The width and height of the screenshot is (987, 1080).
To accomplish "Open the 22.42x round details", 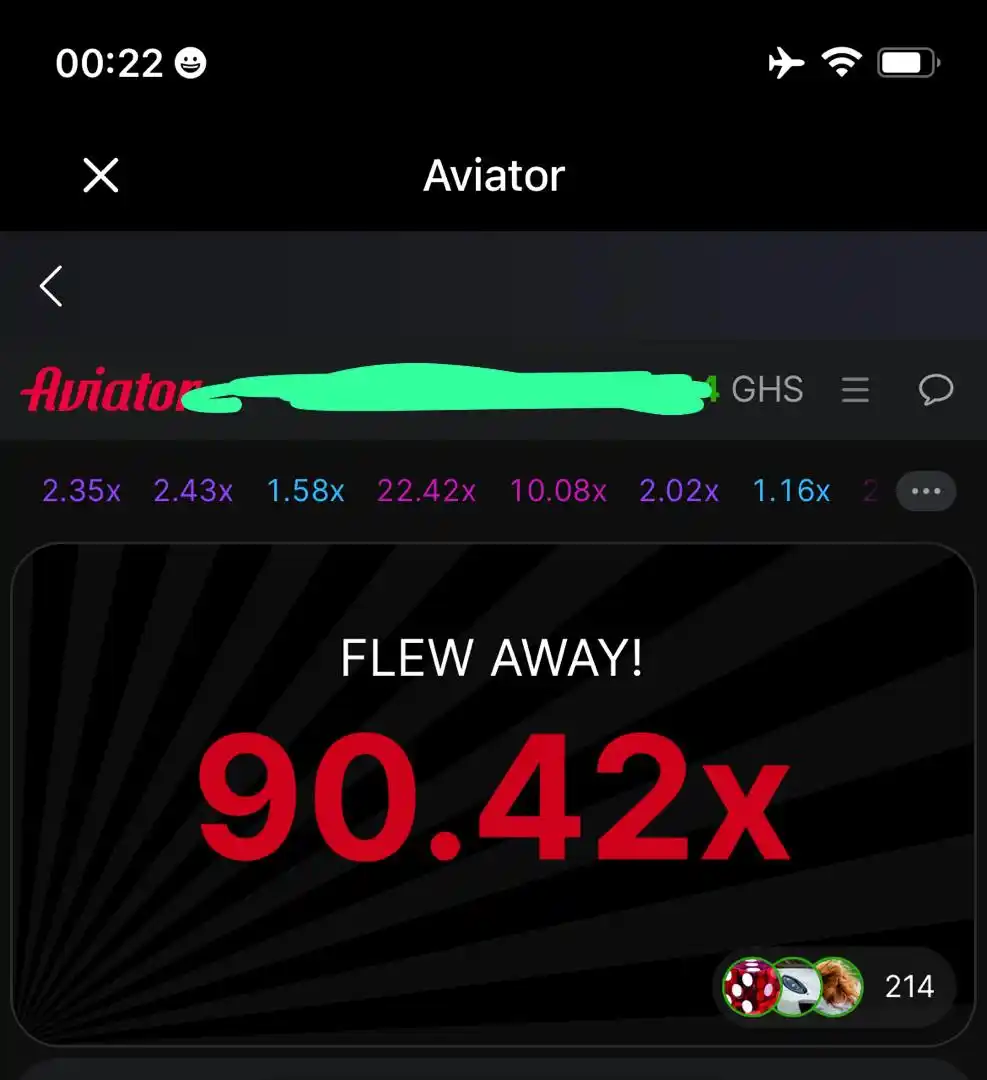I will point(426,491).
